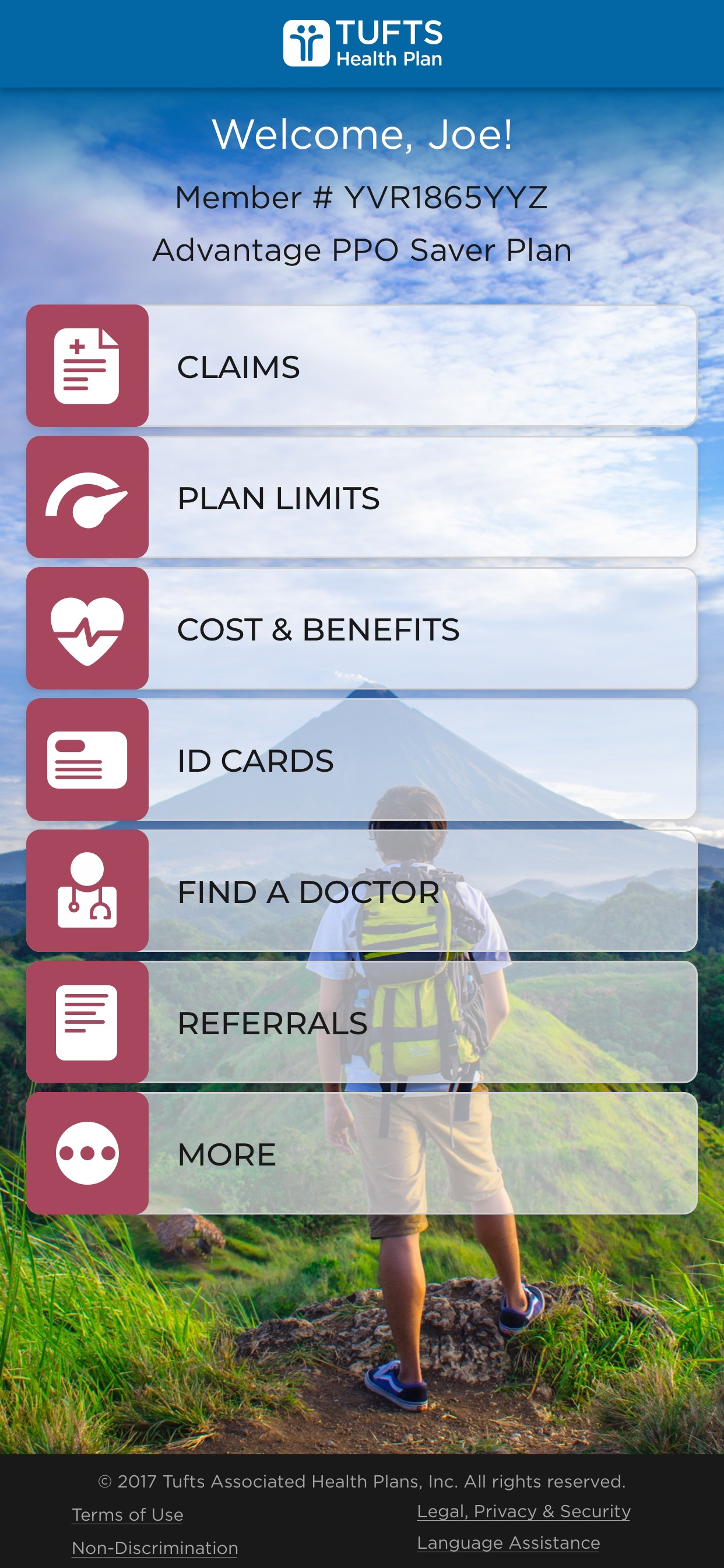
Task: Tap the member number YVR1865YYZ text
Action: (361, 197)
